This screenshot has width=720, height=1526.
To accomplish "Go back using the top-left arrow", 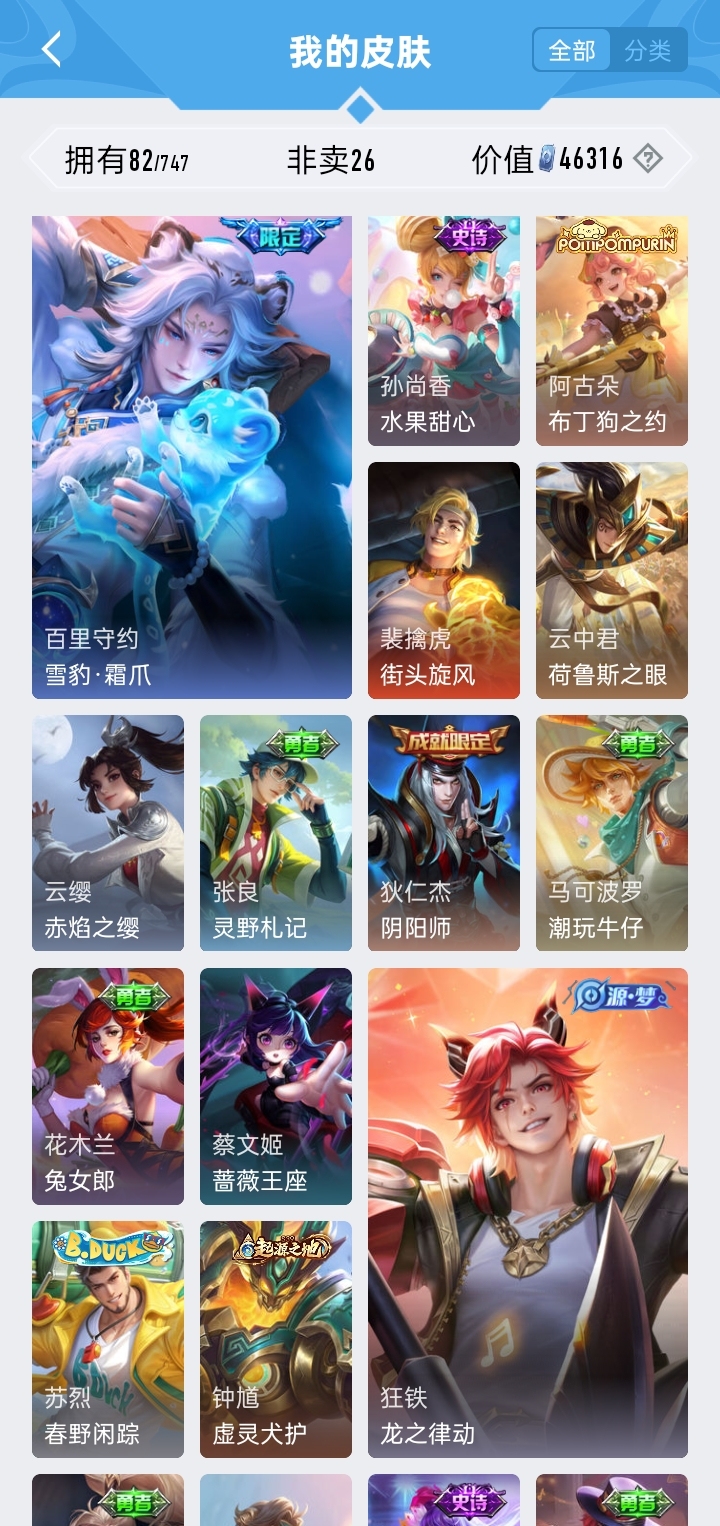I will click(x=52, y=49).
